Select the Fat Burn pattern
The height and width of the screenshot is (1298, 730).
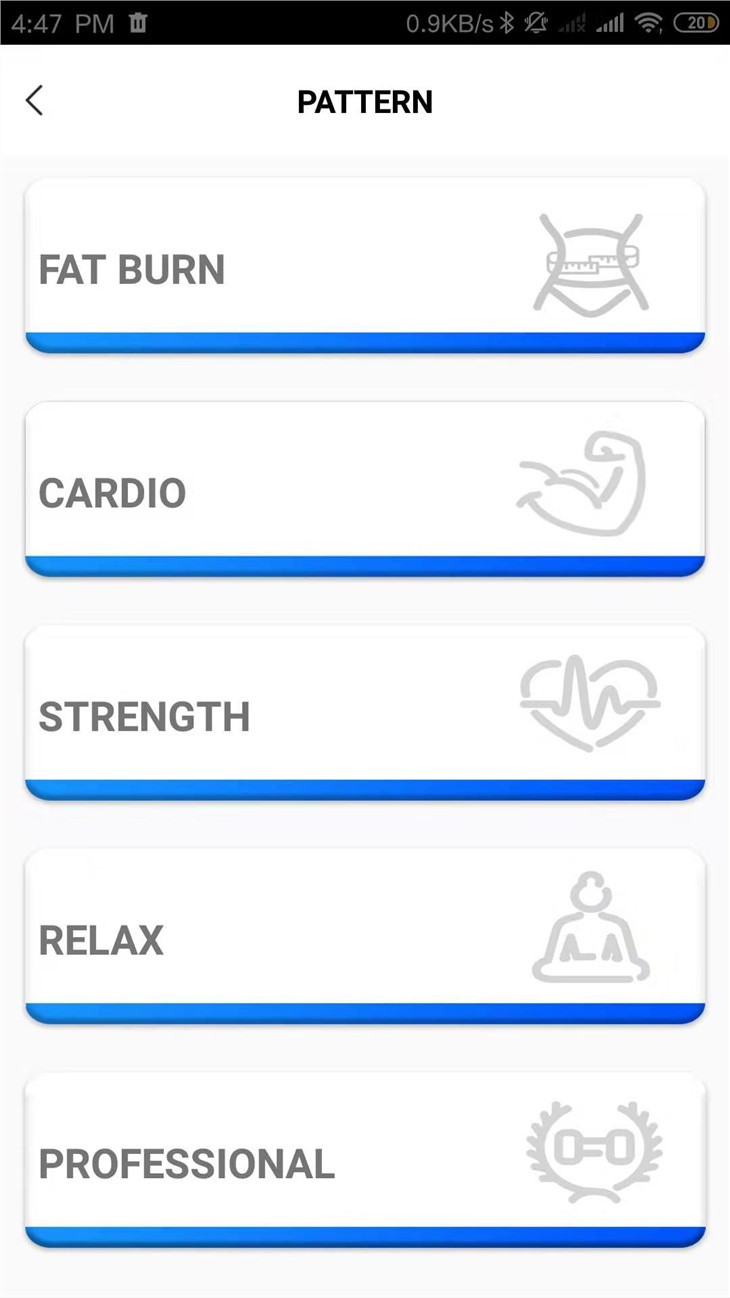pos(365,266)
